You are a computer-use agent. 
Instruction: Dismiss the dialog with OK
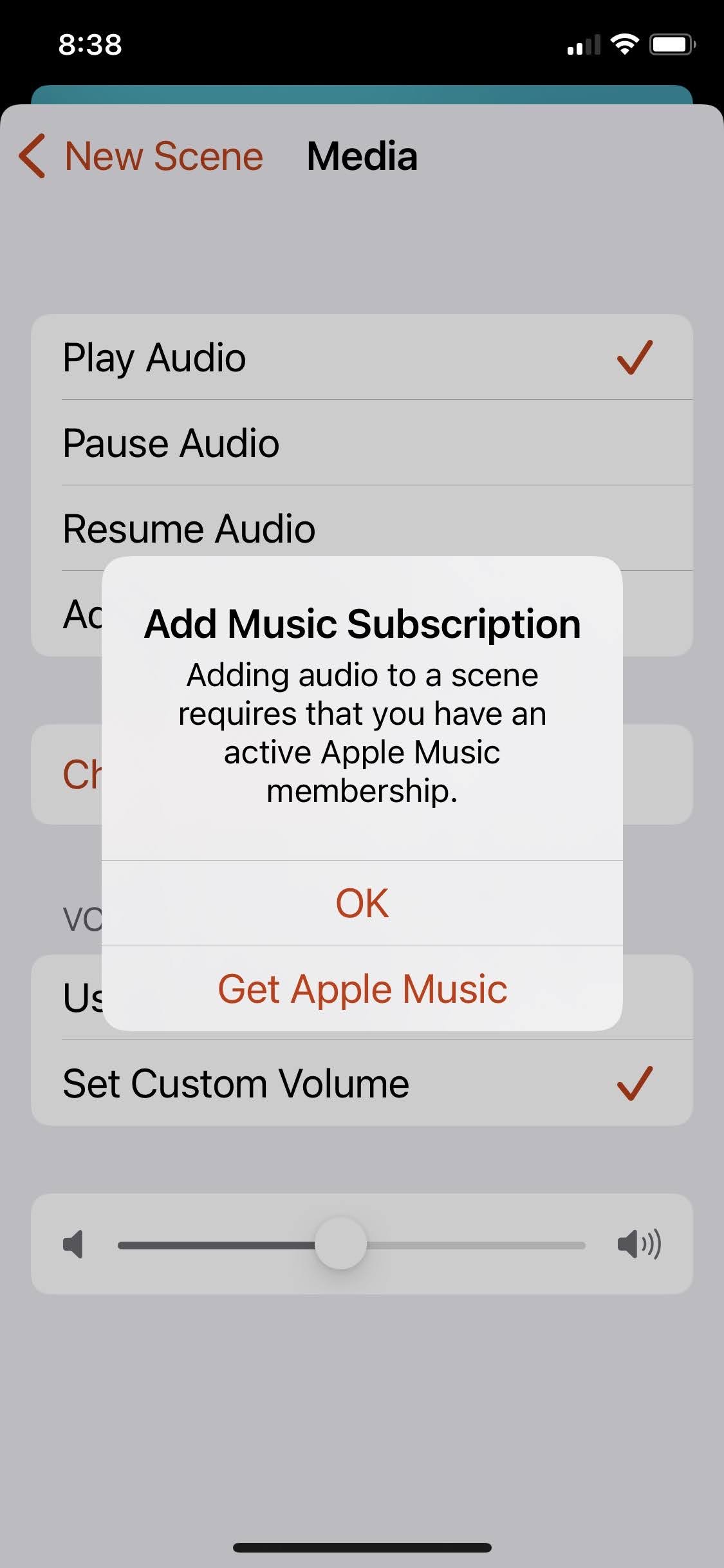(362, 903)
